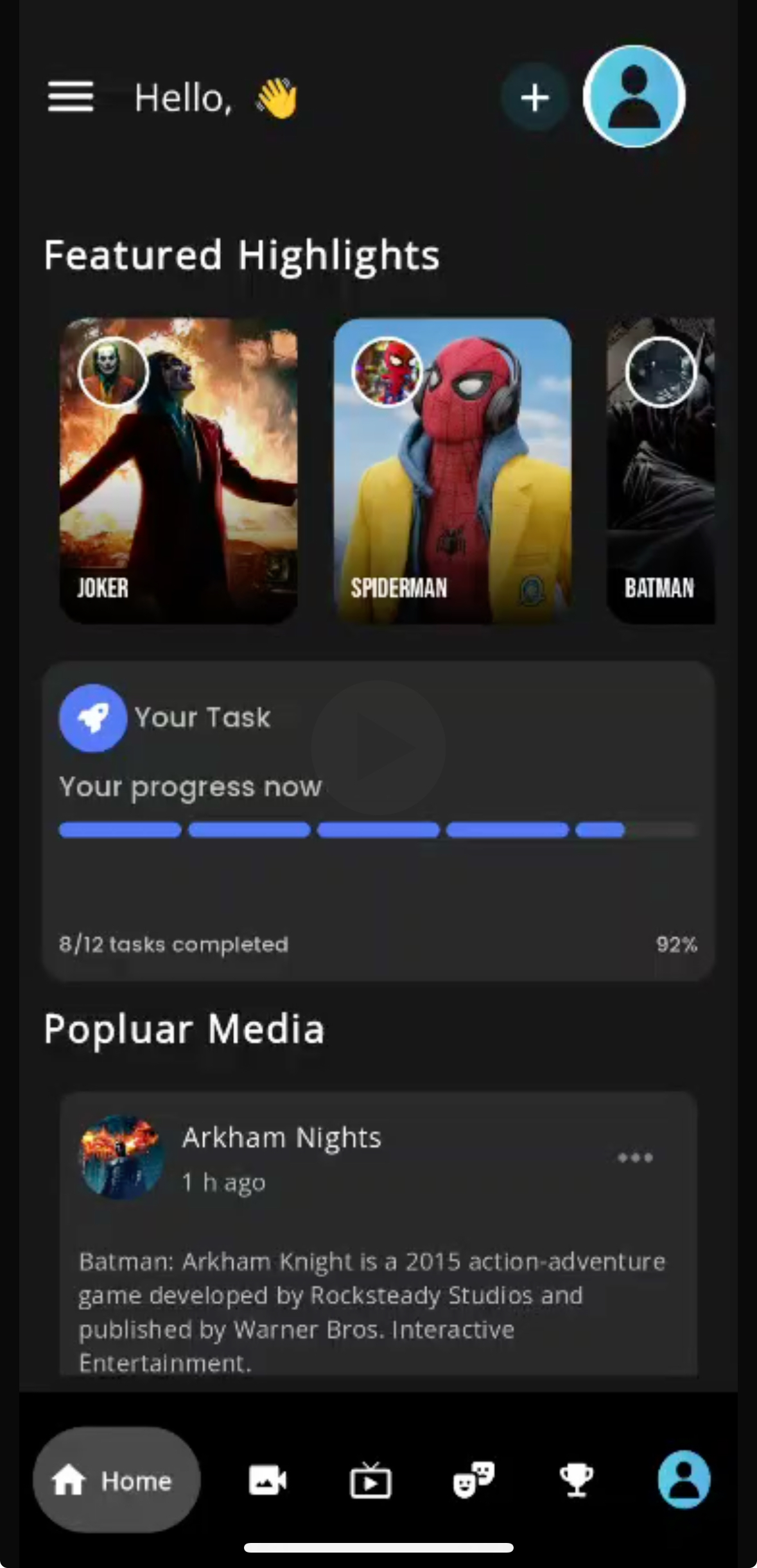This screenshot has height=1568, width=757.
Task: Open the navigation drawer menu
Action: pos(71,98)
